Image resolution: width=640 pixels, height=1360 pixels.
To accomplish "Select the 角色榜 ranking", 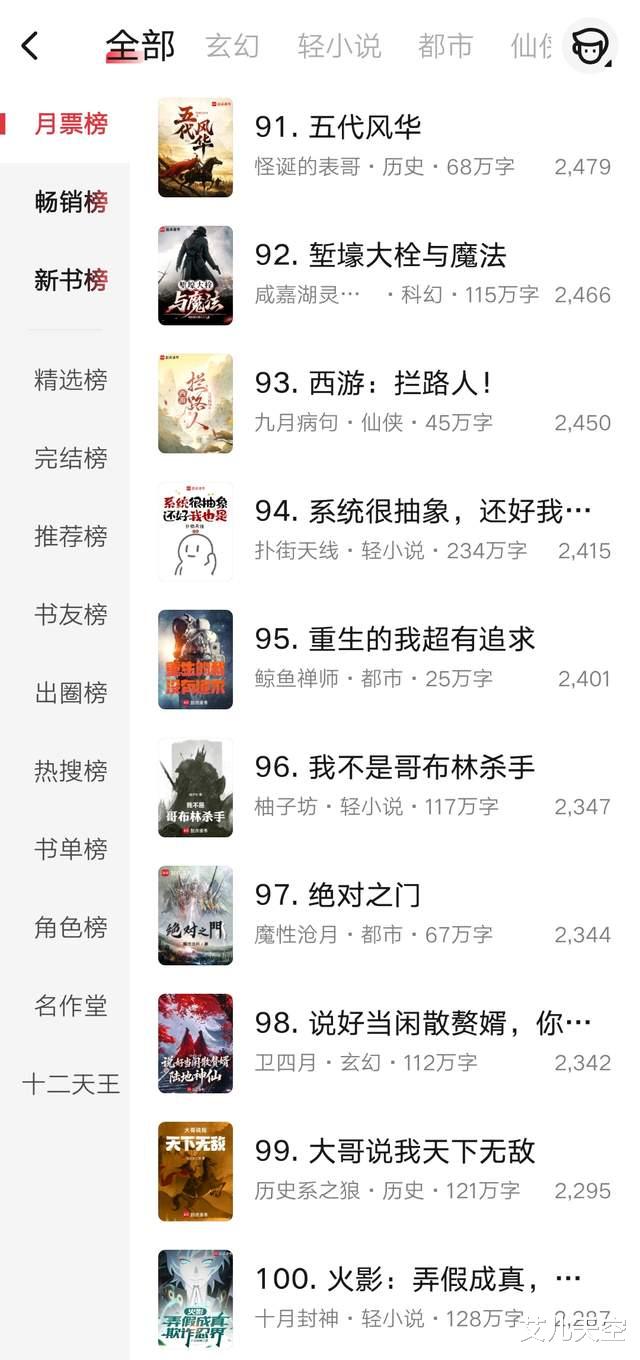I will (x=70, y=927).
